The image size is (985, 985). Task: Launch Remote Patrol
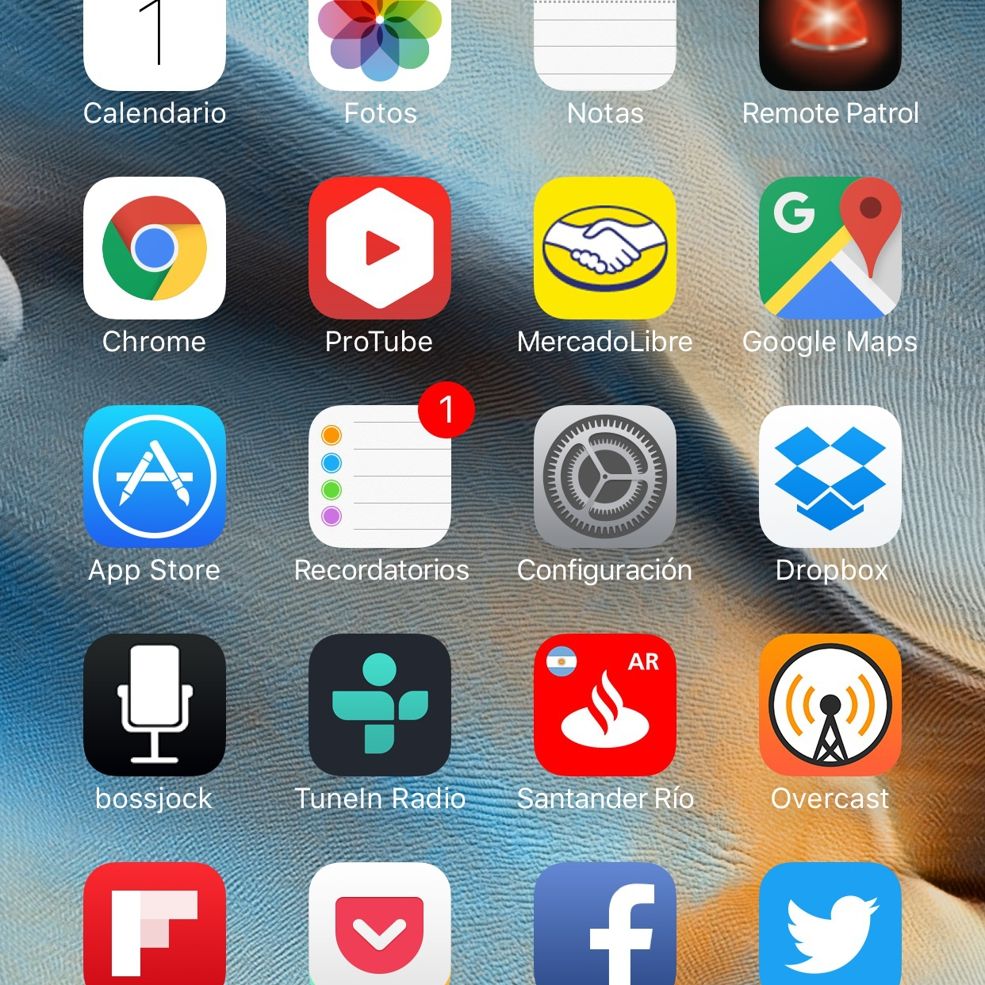pos(830,45)
